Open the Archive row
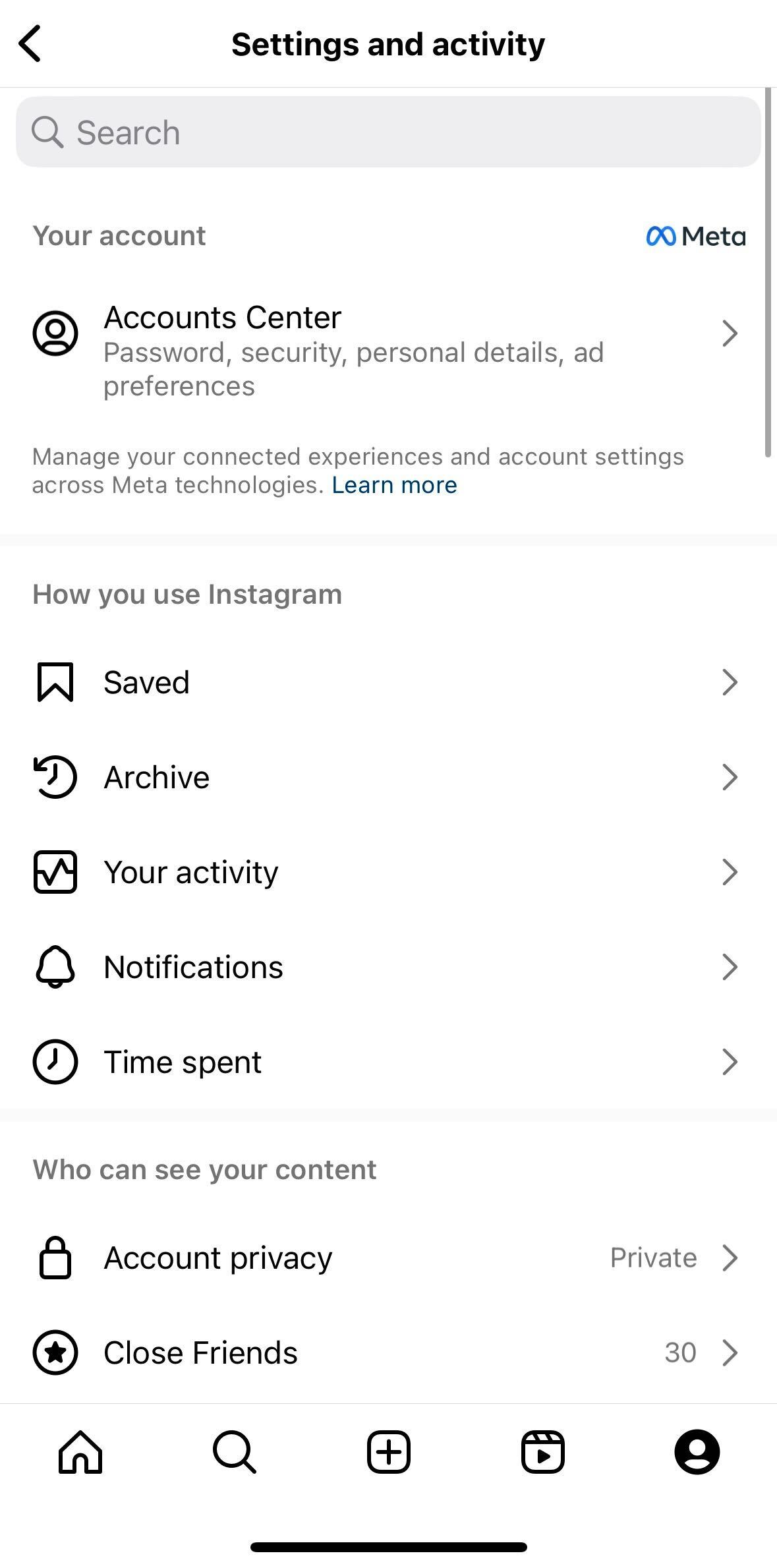This screenshot has width=777, height=1568. (388, 777)
